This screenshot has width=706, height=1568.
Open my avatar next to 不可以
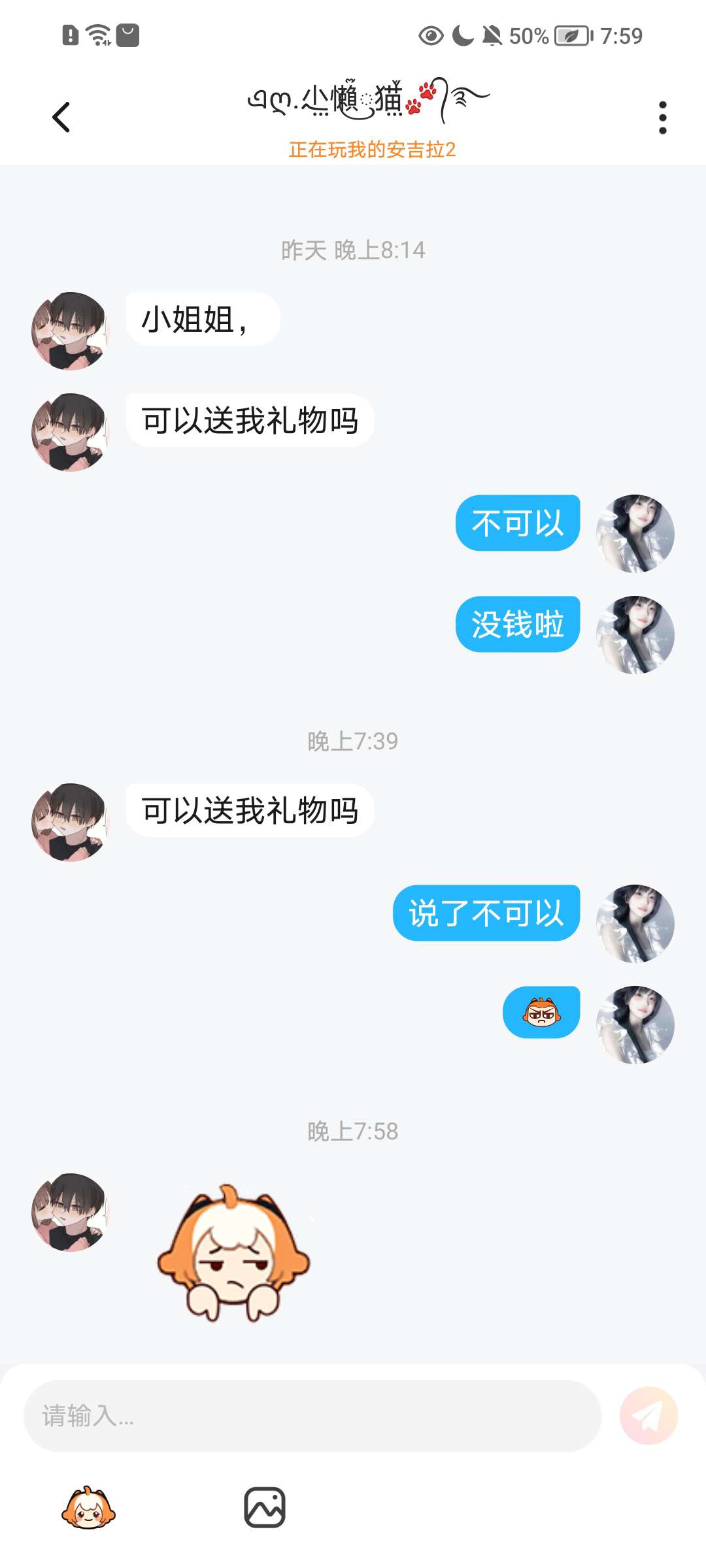(635, 533)
